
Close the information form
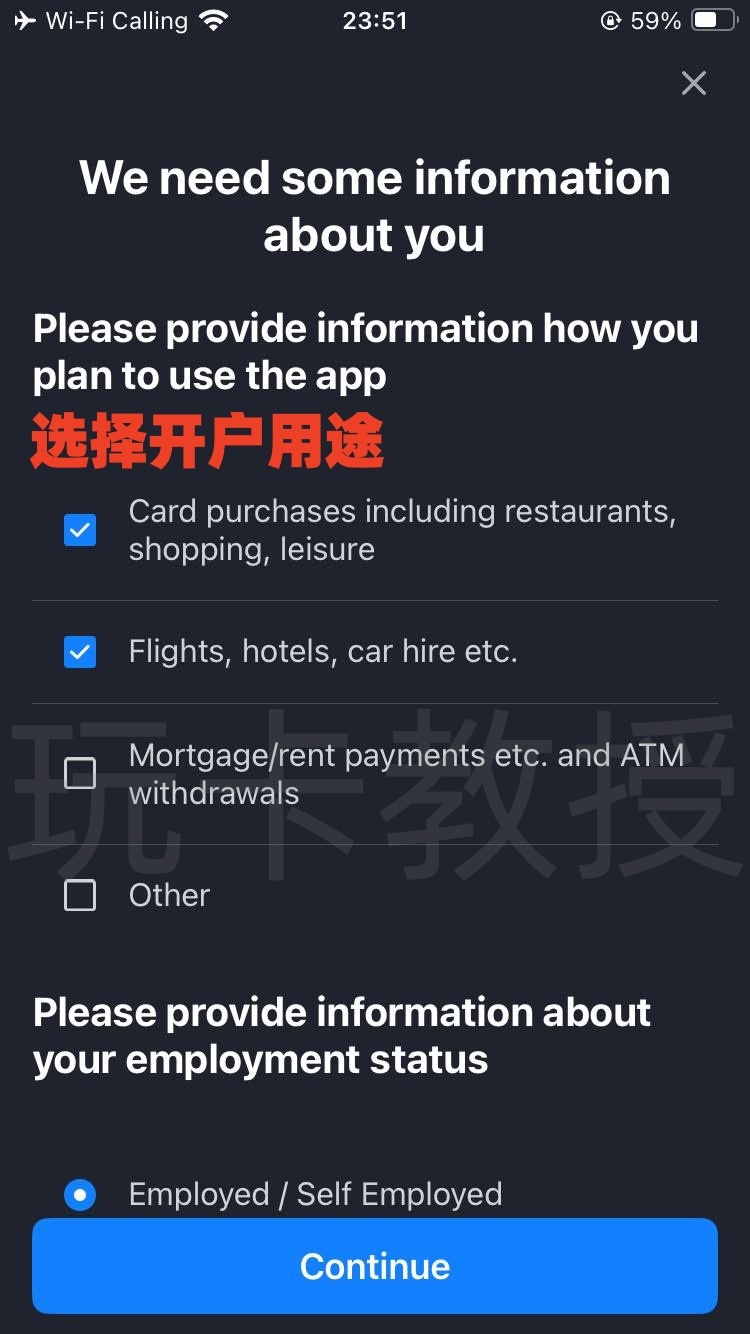coord(693,83)
